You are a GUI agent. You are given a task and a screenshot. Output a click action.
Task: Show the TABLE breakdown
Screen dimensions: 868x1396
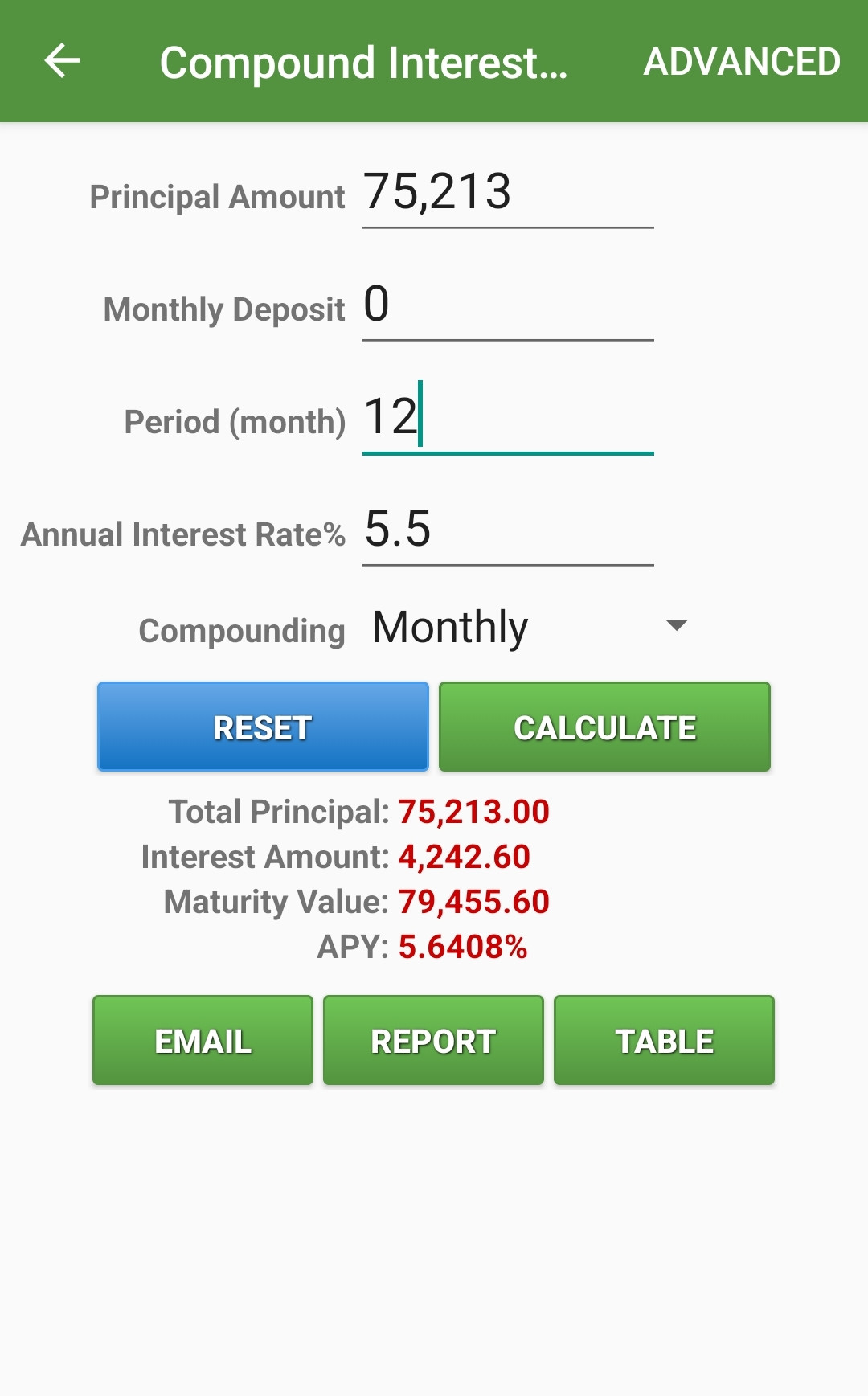[664, 1040]
